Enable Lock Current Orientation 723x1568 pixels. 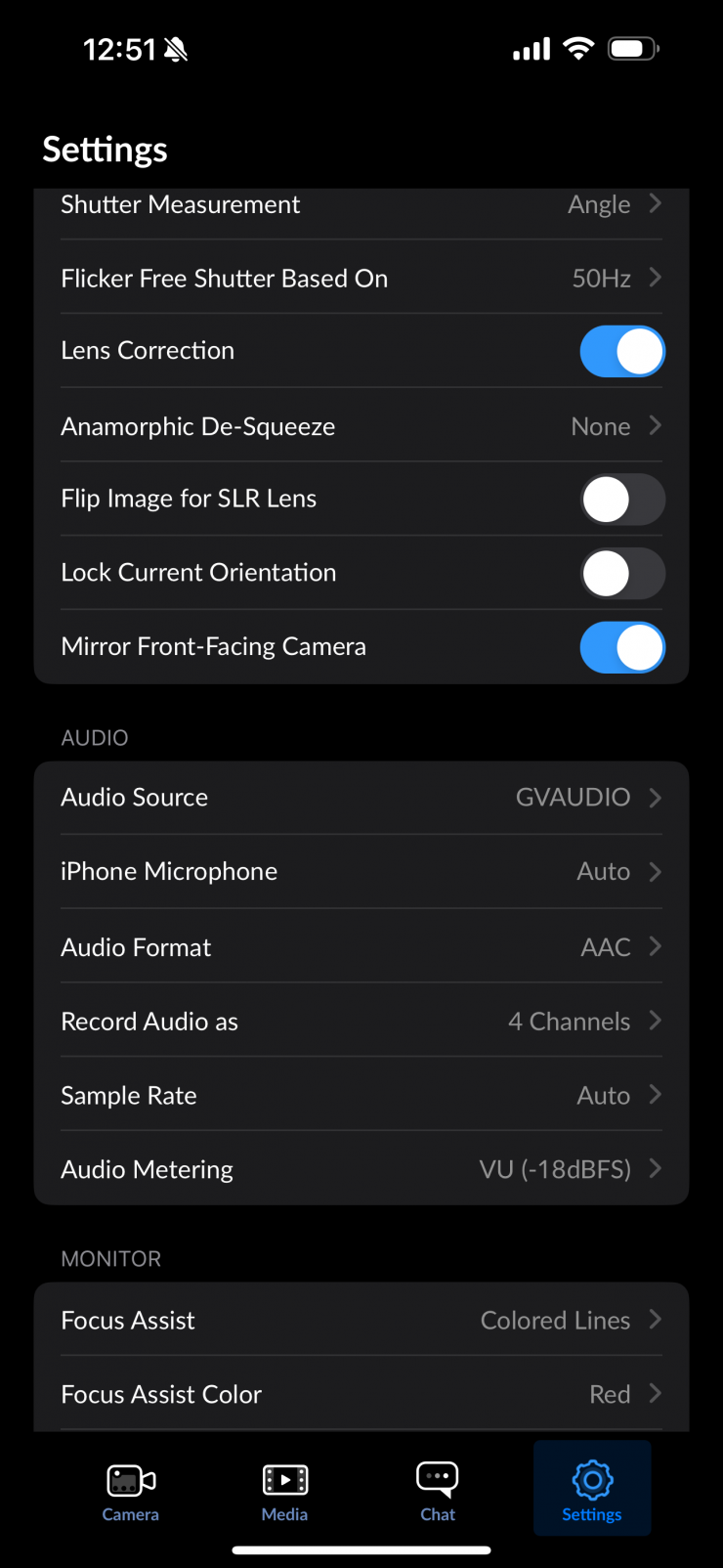[x=621, y=574]
